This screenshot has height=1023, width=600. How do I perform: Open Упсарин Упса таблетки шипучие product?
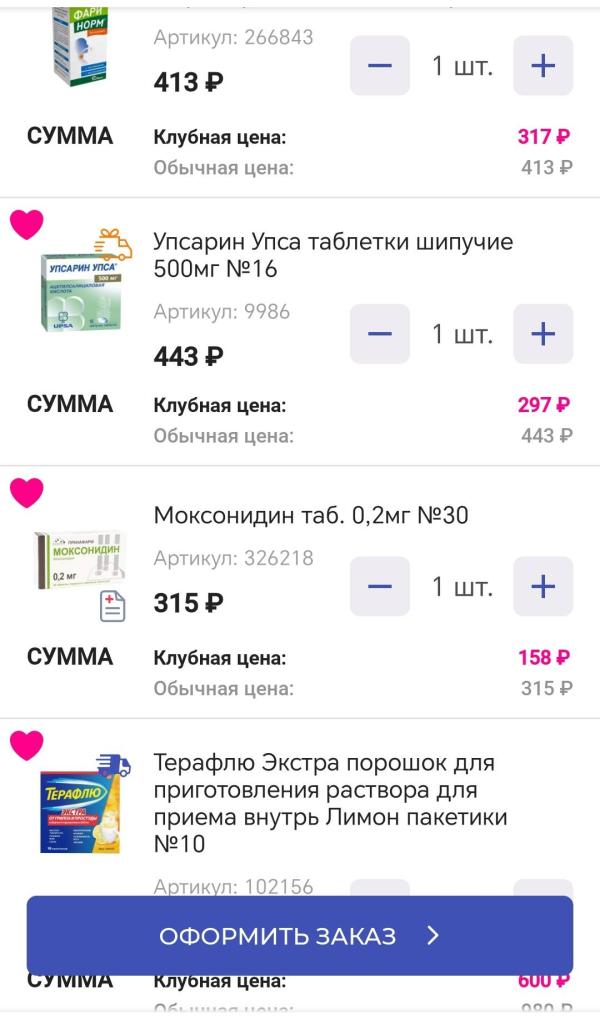332,255
